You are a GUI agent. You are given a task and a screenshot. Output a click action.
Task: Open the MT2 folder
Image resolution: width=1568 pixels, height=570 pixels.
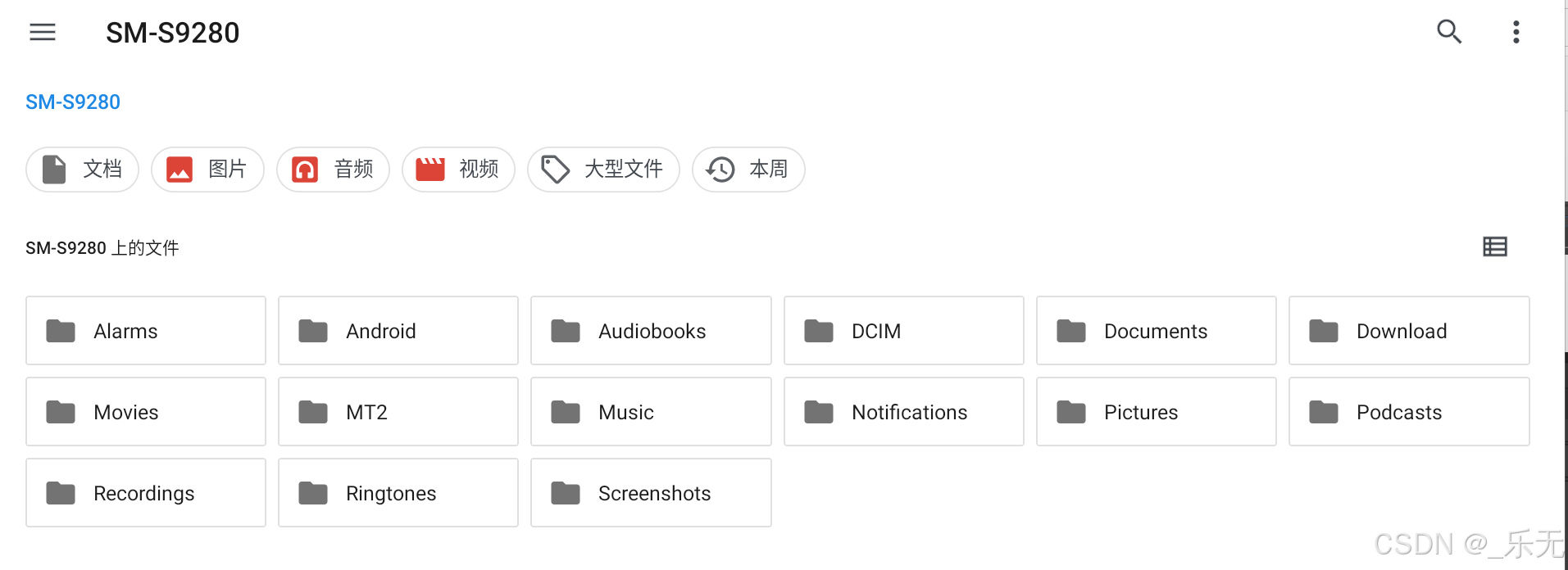click(x=398, y=412)
